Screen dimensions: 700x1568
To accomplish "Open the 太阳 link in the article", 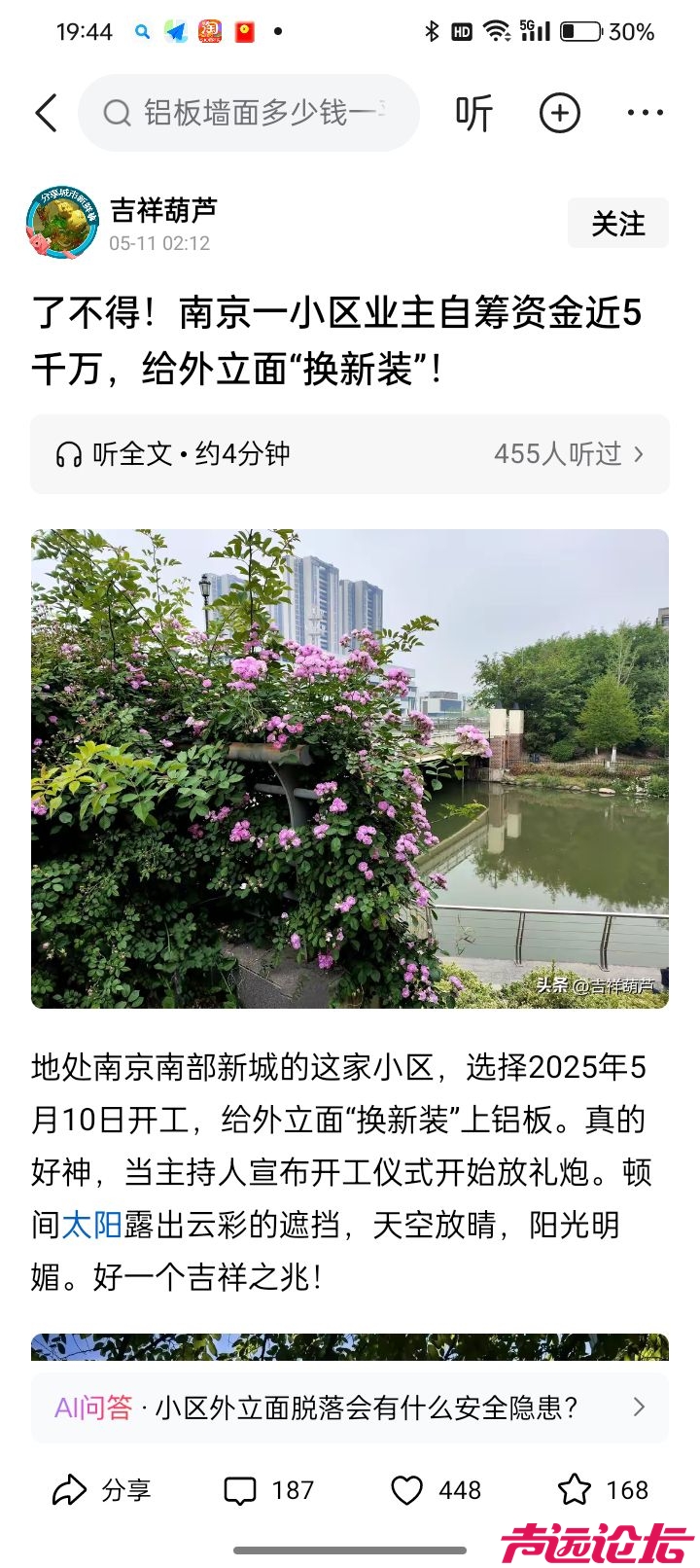I will point(92,1225).
